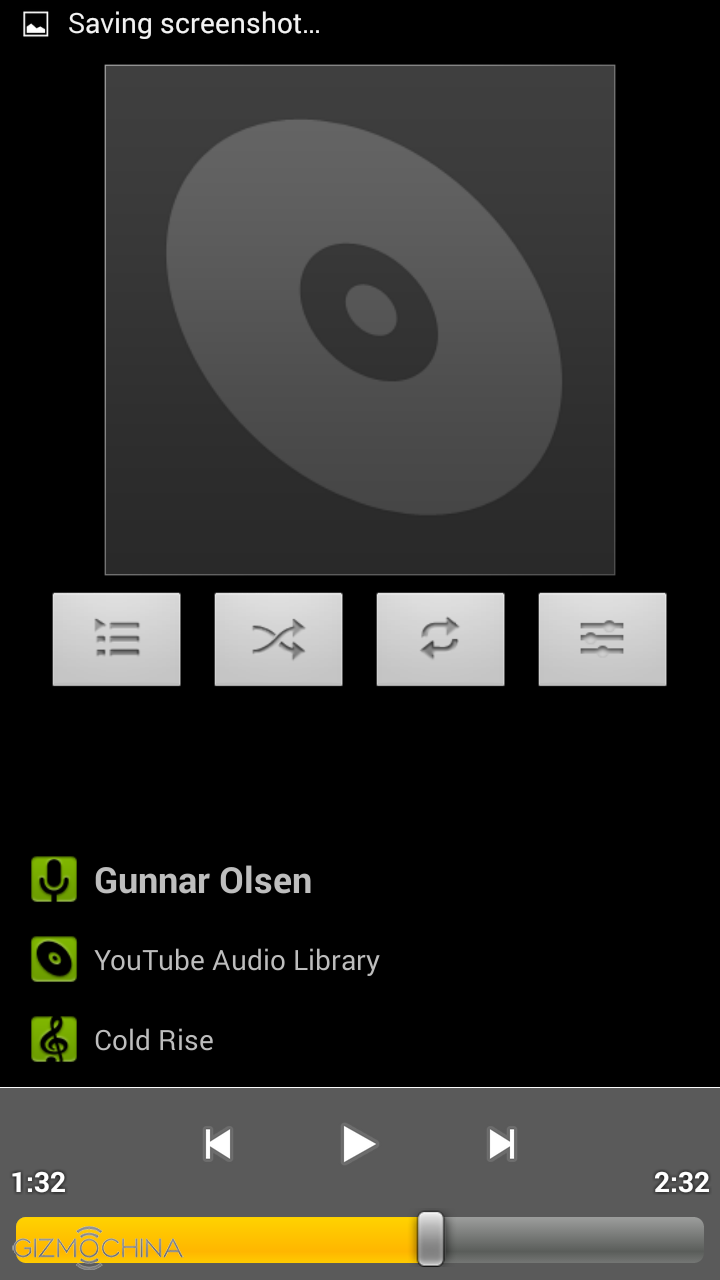Toggle repeat mode

click(x=441, y=639)
